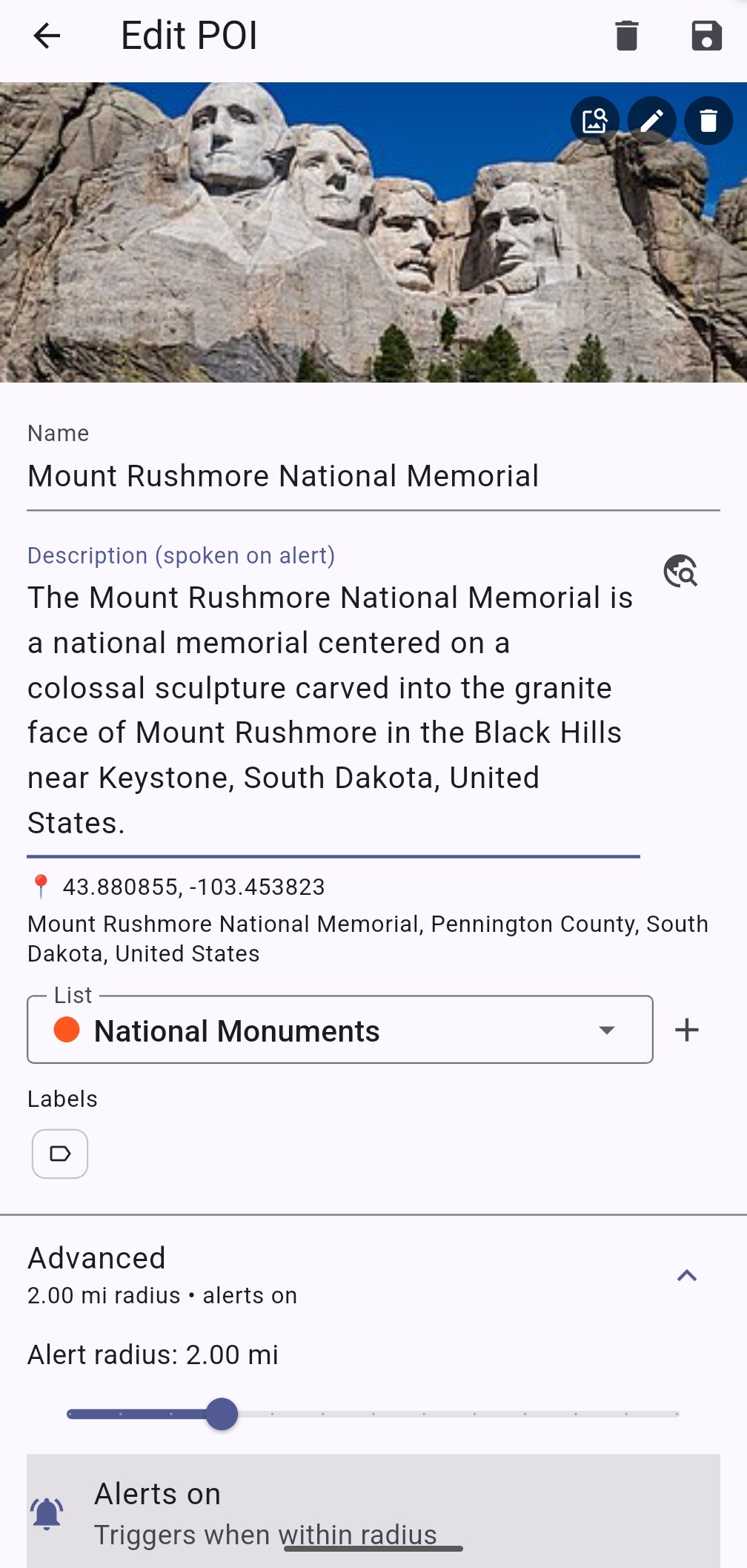Remove the Mount Rushmore photo
This screenshot has width=747, height=1568.
pos(708,121)
